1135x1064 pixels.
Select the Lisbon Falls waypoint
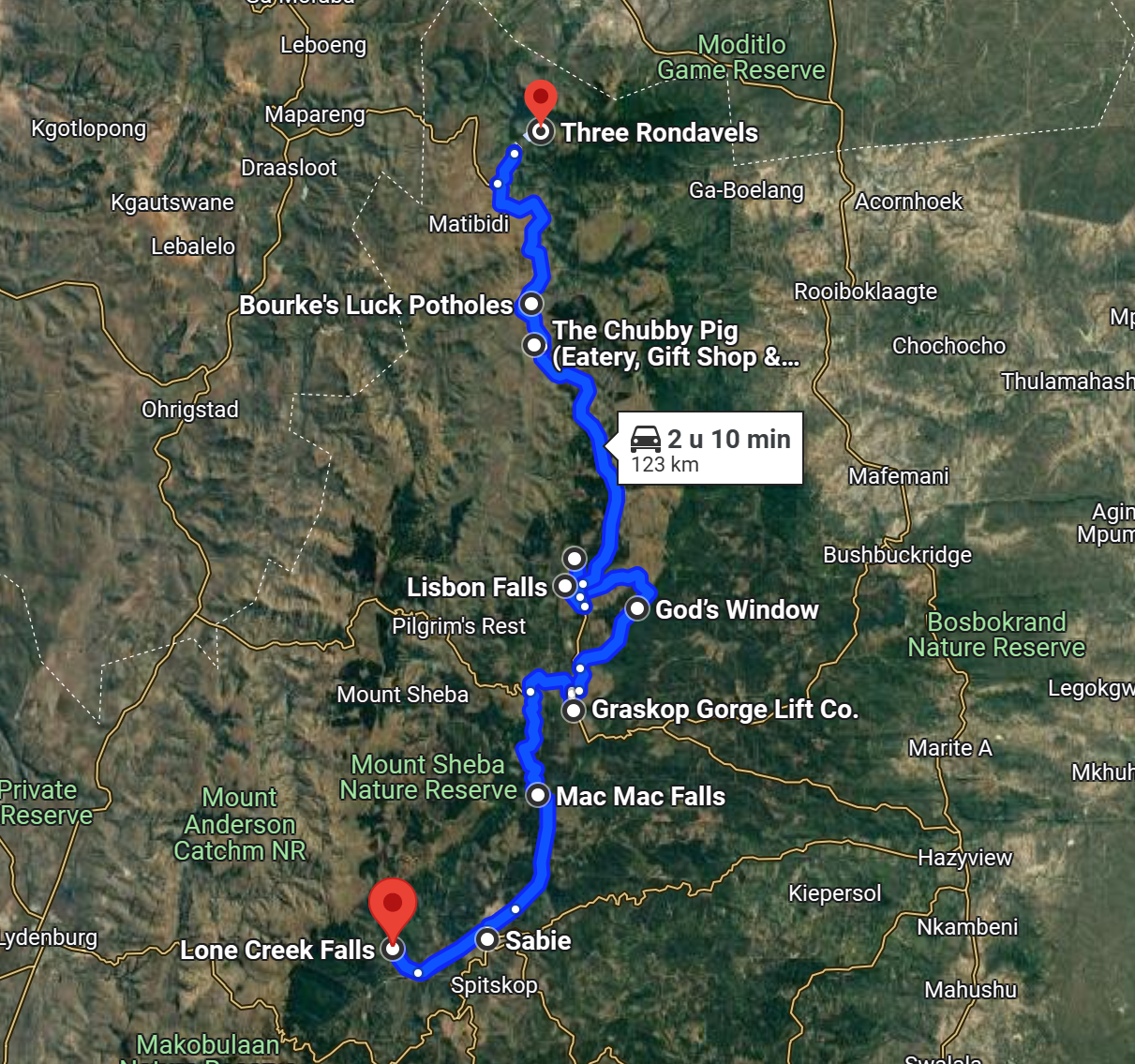564,586
